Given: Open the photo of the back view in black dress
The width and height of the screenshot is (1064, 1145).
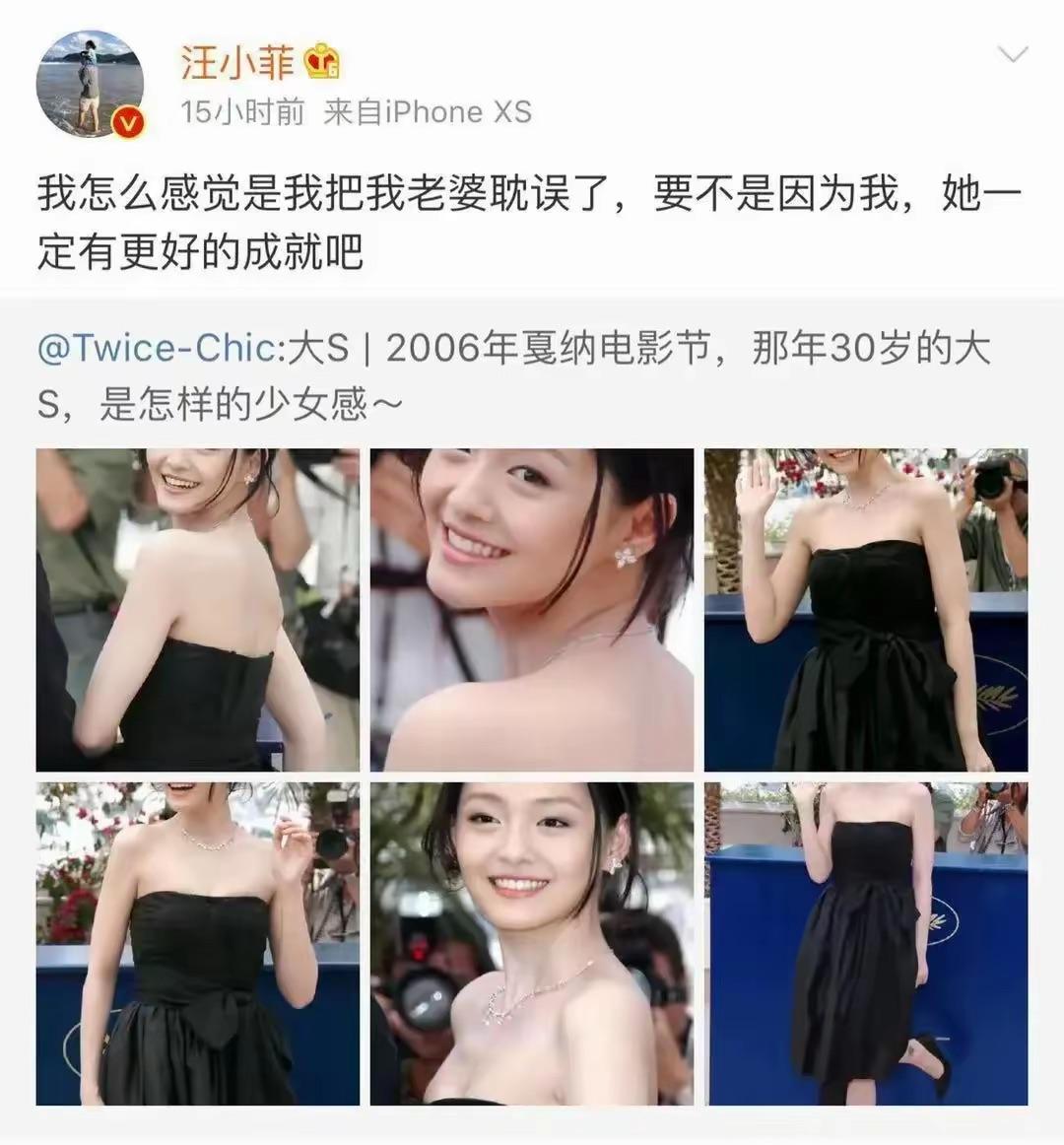Looking at the screenshot, I should point(197,610).
